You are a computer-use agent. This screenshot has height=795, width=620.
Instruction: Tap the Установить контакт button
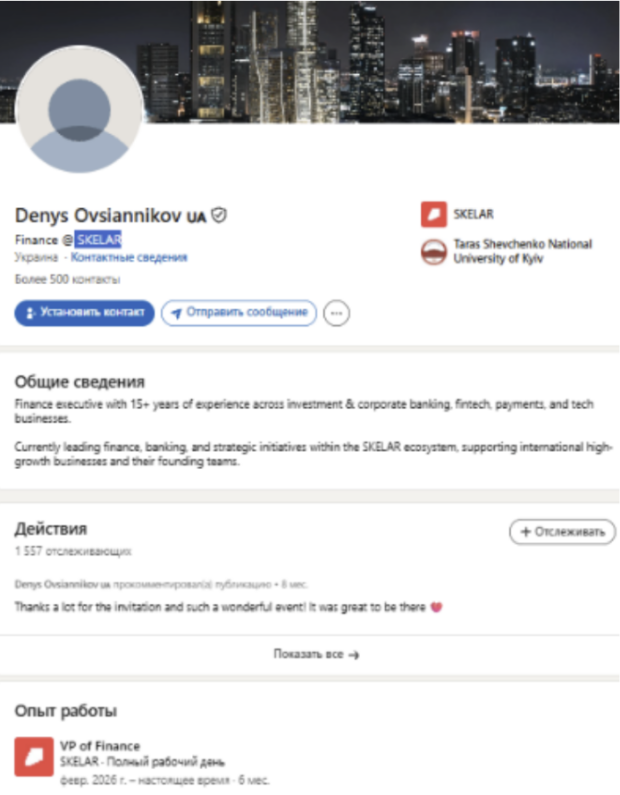click(x=84, y=313)
